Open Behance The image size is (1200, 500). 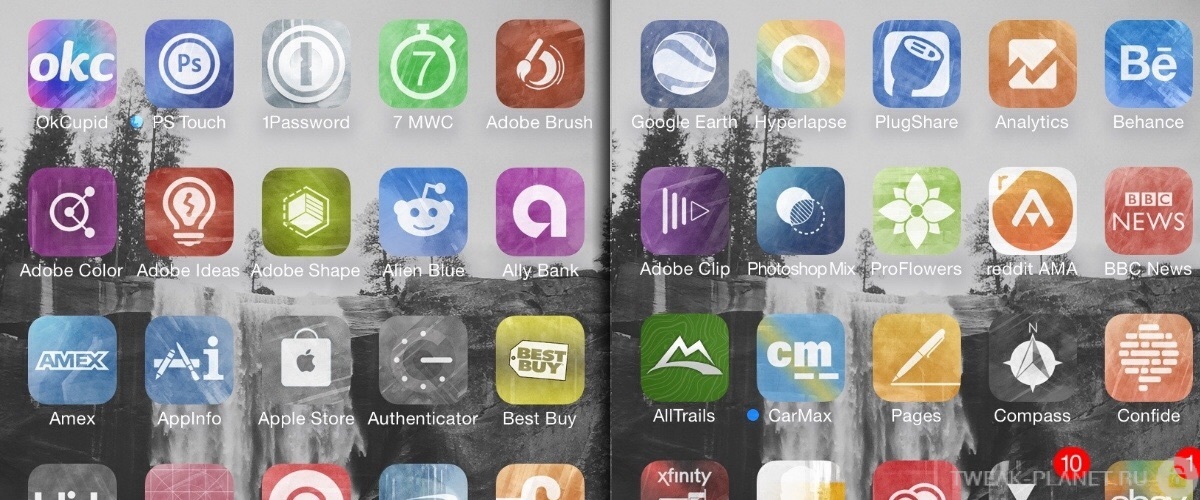pyautogui.click(x=1148, y=64)
